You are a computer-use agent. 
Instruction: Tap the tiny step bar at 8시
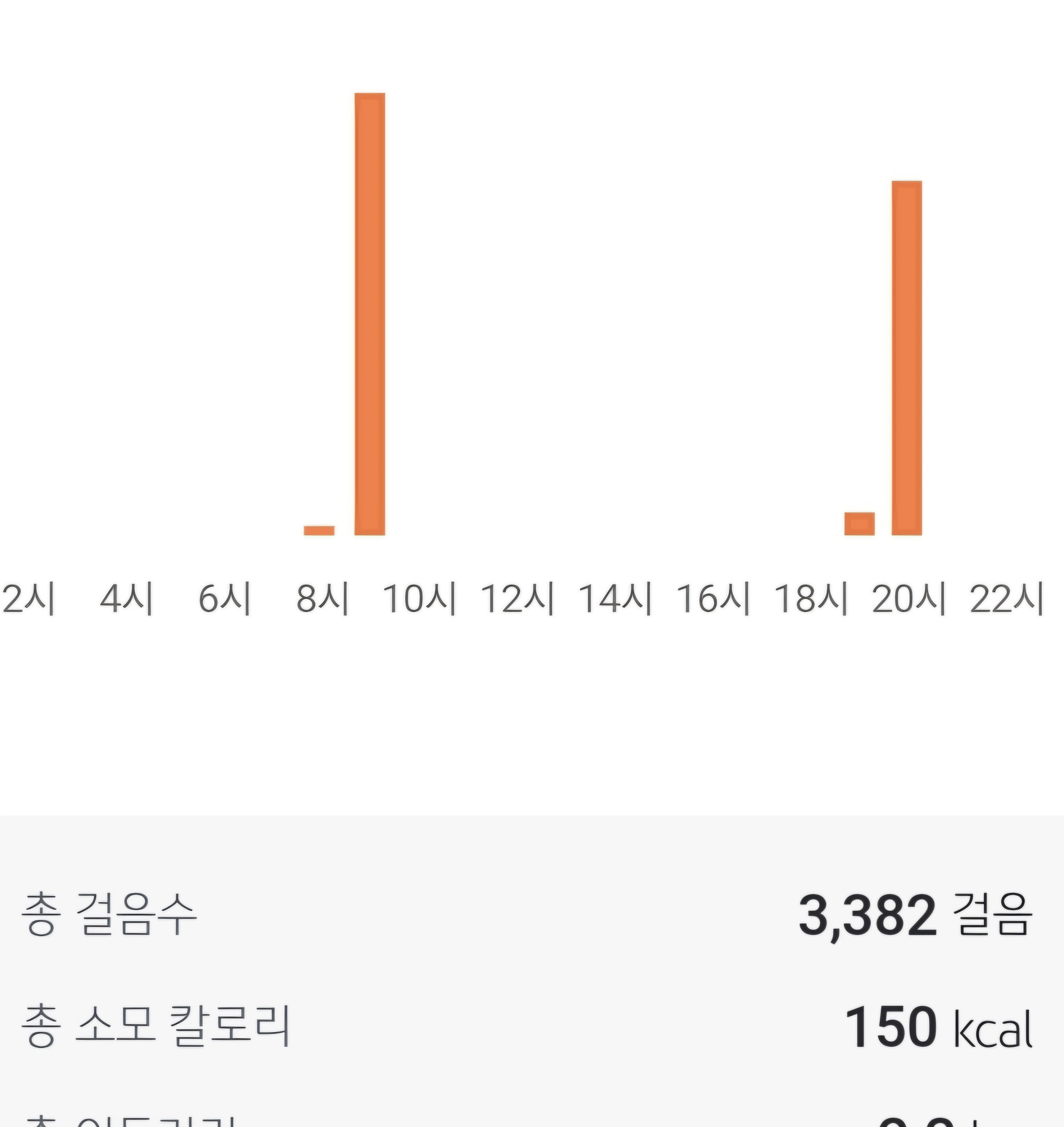(x=319, y=530)
